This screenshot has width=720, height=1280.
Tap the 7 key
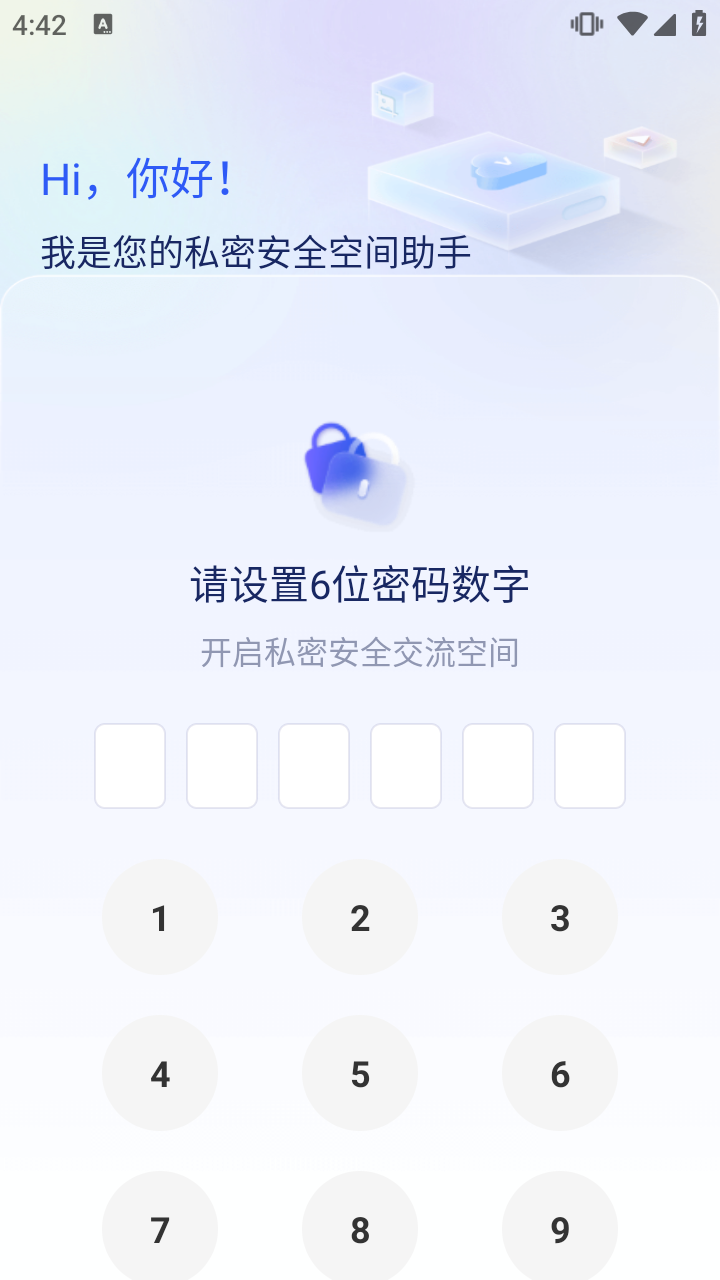pos(160,1226)
